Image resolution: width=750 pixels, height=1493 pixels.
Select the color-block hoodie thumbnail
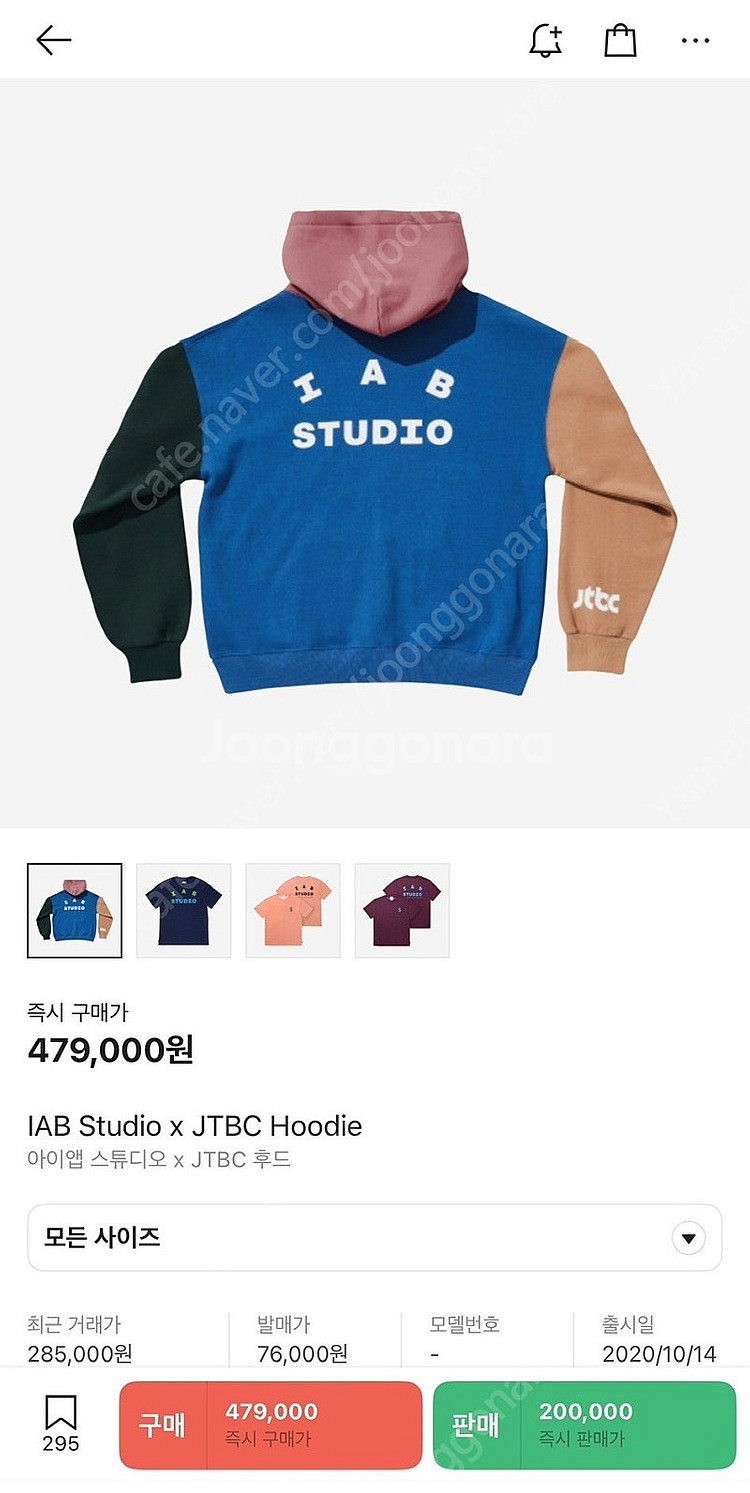75,911
